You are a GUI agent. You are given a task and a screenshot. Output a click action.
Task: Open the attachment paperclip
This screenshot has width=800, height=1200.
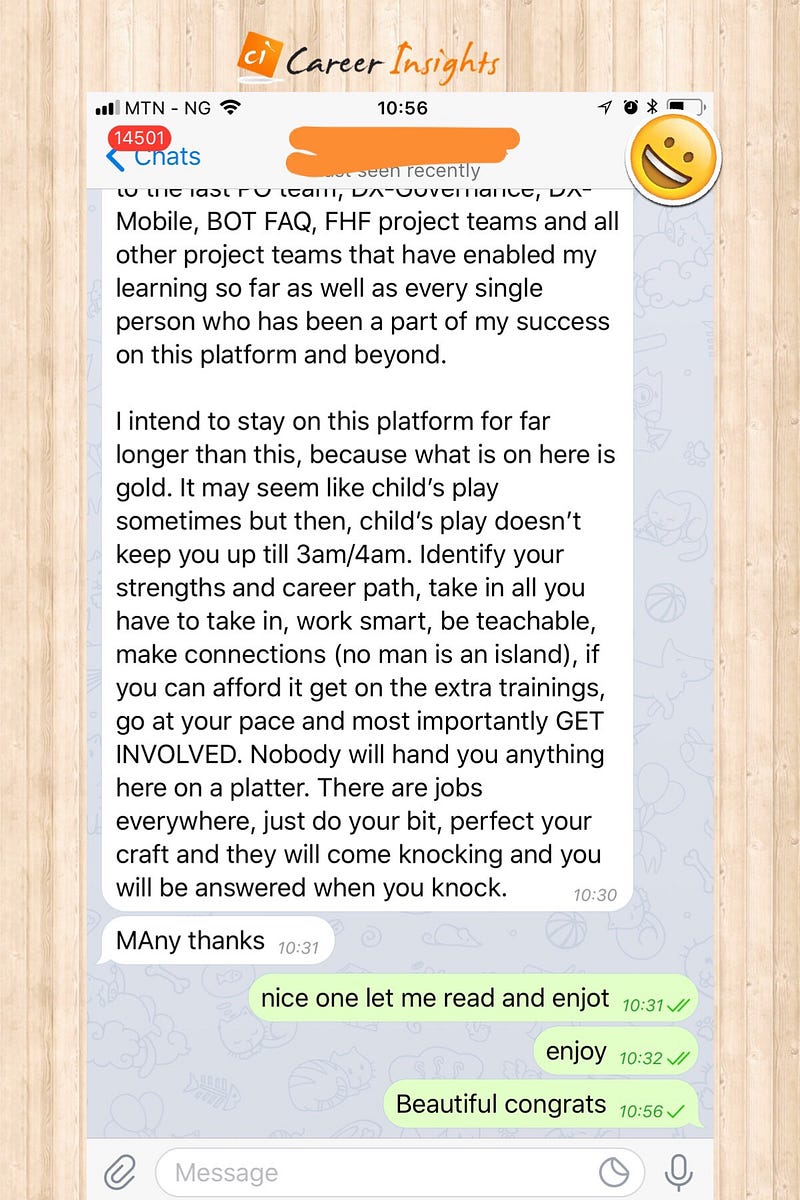point(121,1172)
